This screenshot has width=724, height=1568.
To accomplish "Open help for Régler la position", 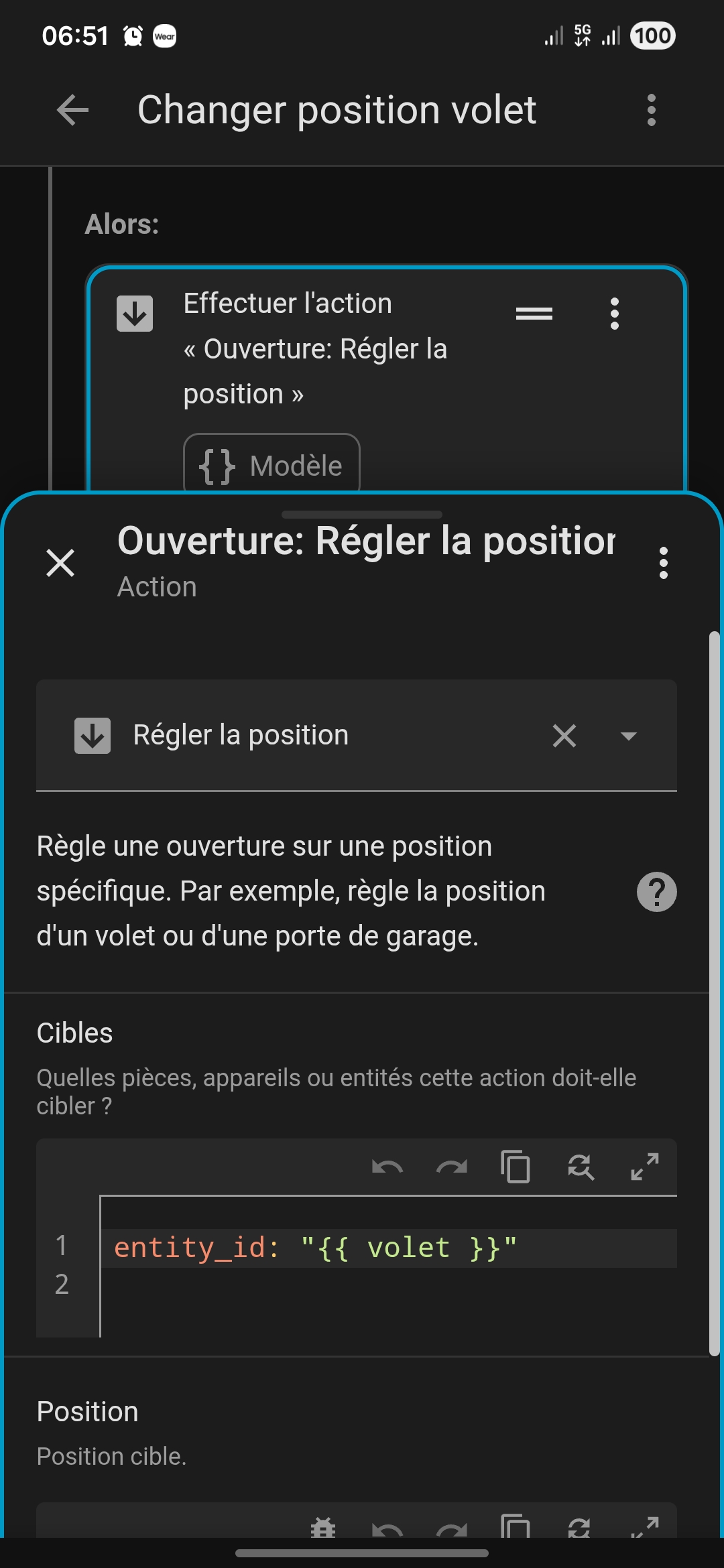I will pyautogui.click(x=656, y=892).
